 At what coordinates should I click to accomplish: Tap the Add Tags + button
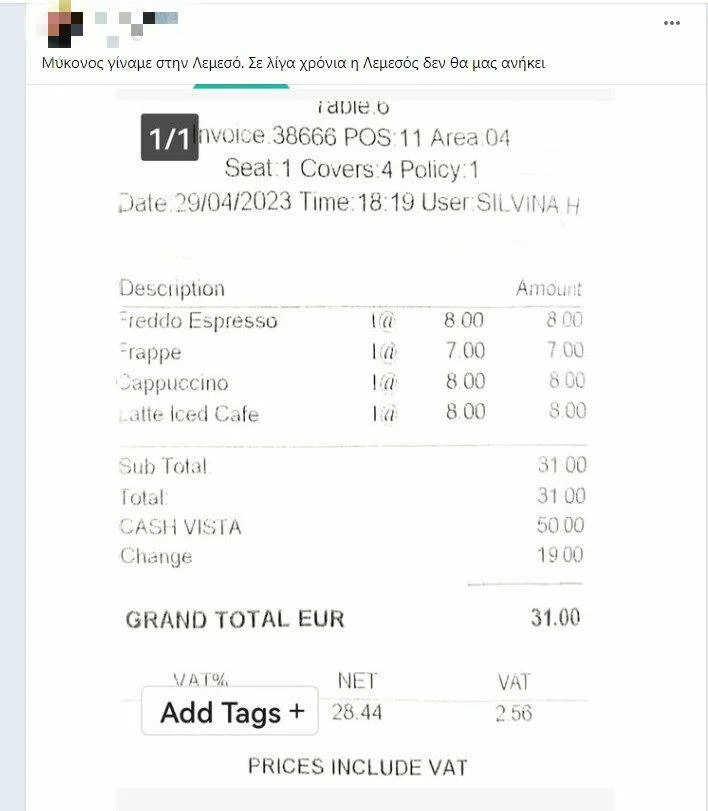click(230, 711)
